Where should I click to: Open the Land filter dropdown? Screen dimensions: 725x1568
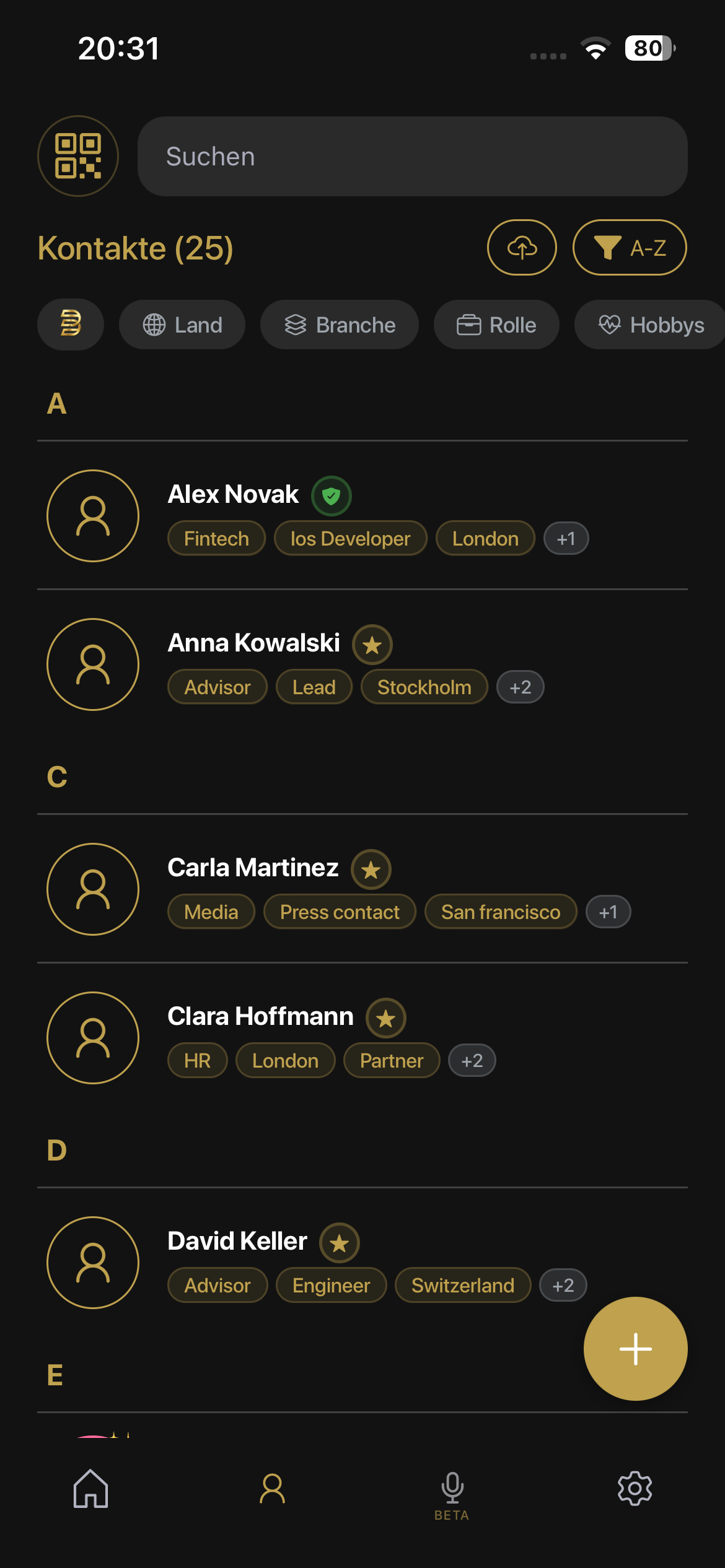click(x=182, y=324)
